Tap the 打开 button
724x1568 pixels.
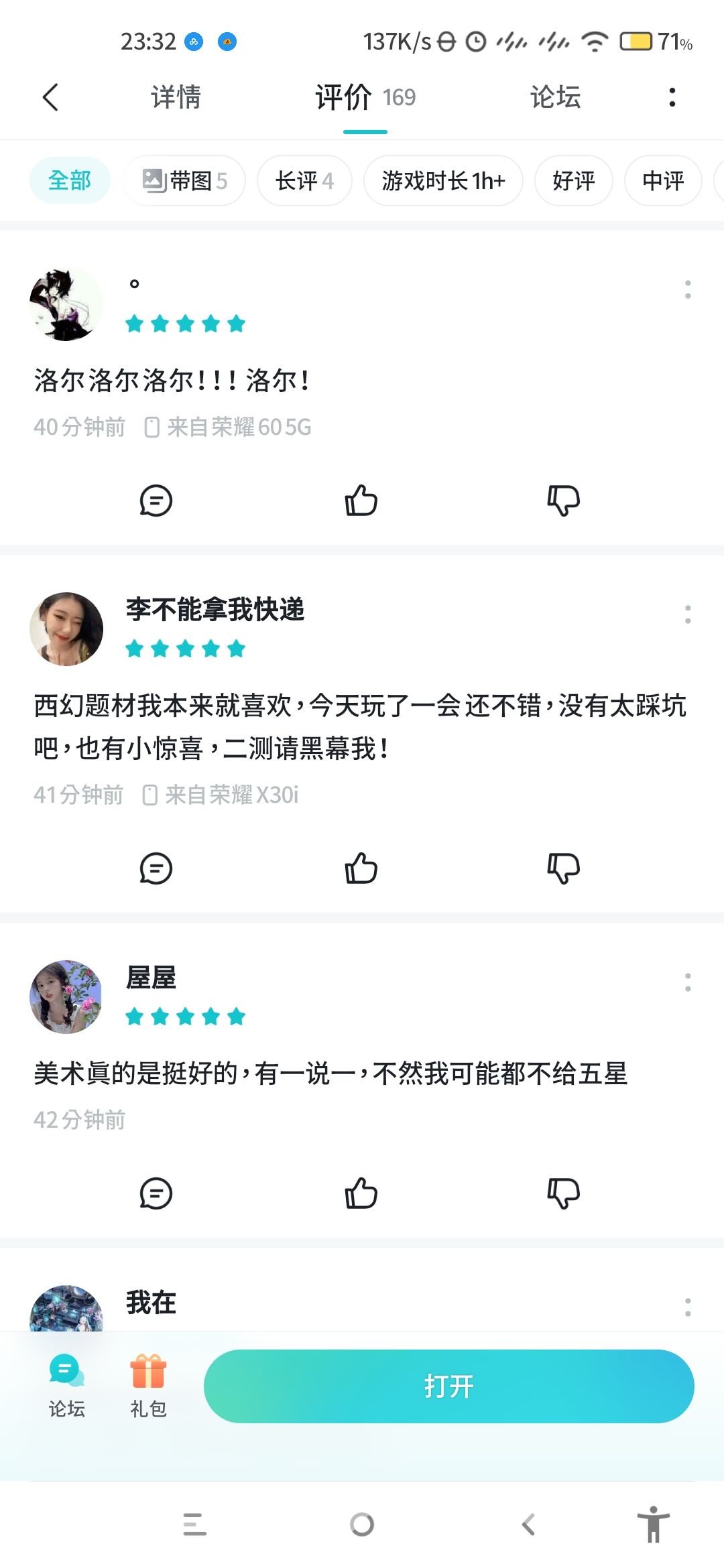pyautogui.click(x=448, y=1386)
